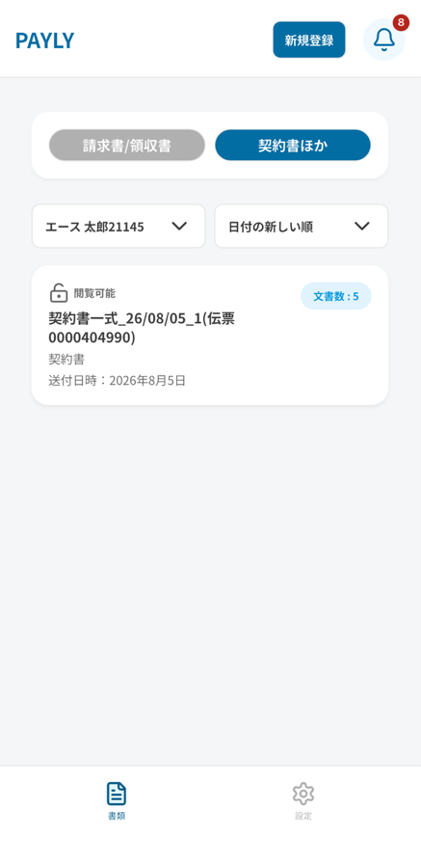
Task: Open the notifications bell
Action: [x=384, y=40]
